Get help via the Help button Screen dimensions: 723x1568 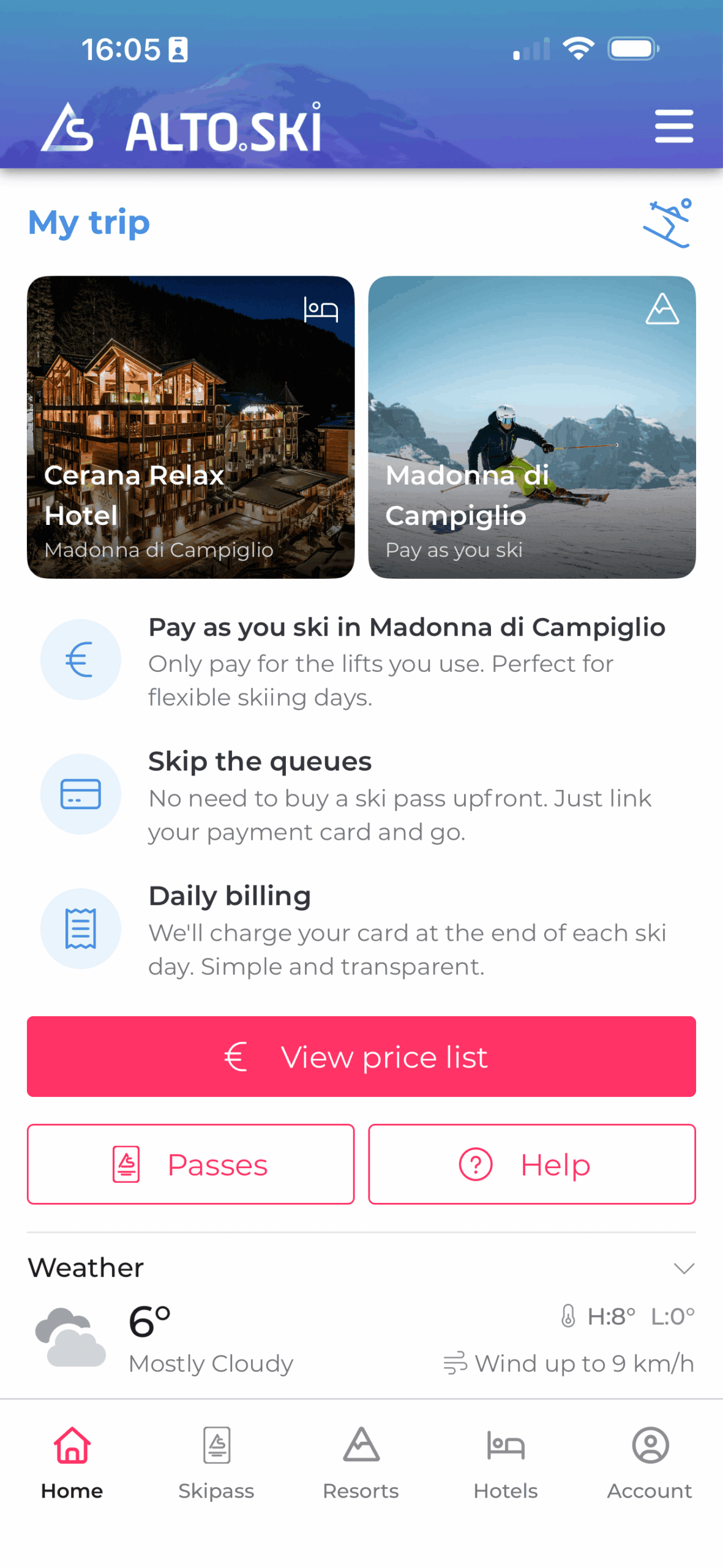[531, 1164]
